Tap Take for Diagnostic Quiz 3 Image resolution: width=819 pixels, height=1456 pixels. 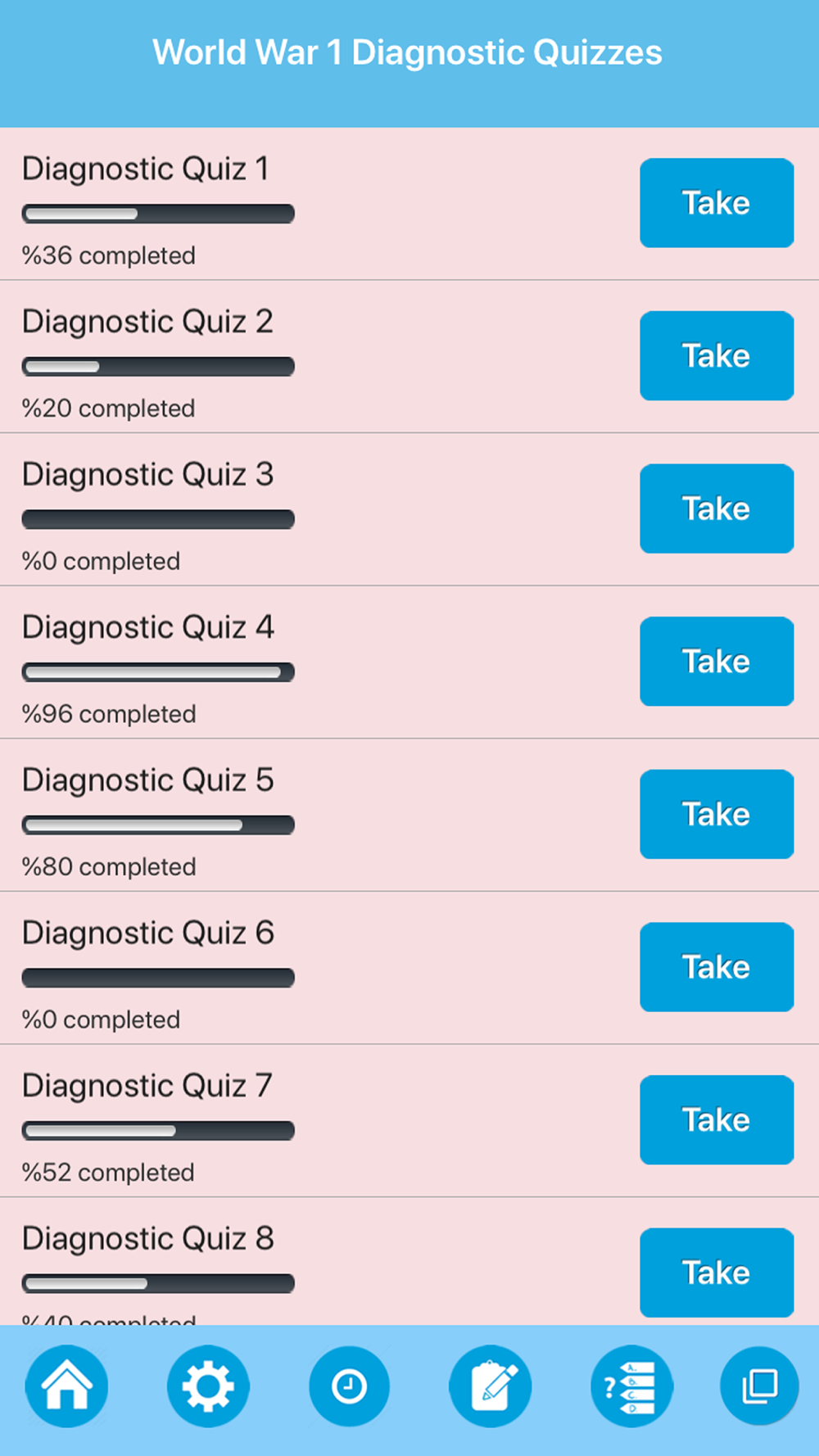tap(717, 509)
